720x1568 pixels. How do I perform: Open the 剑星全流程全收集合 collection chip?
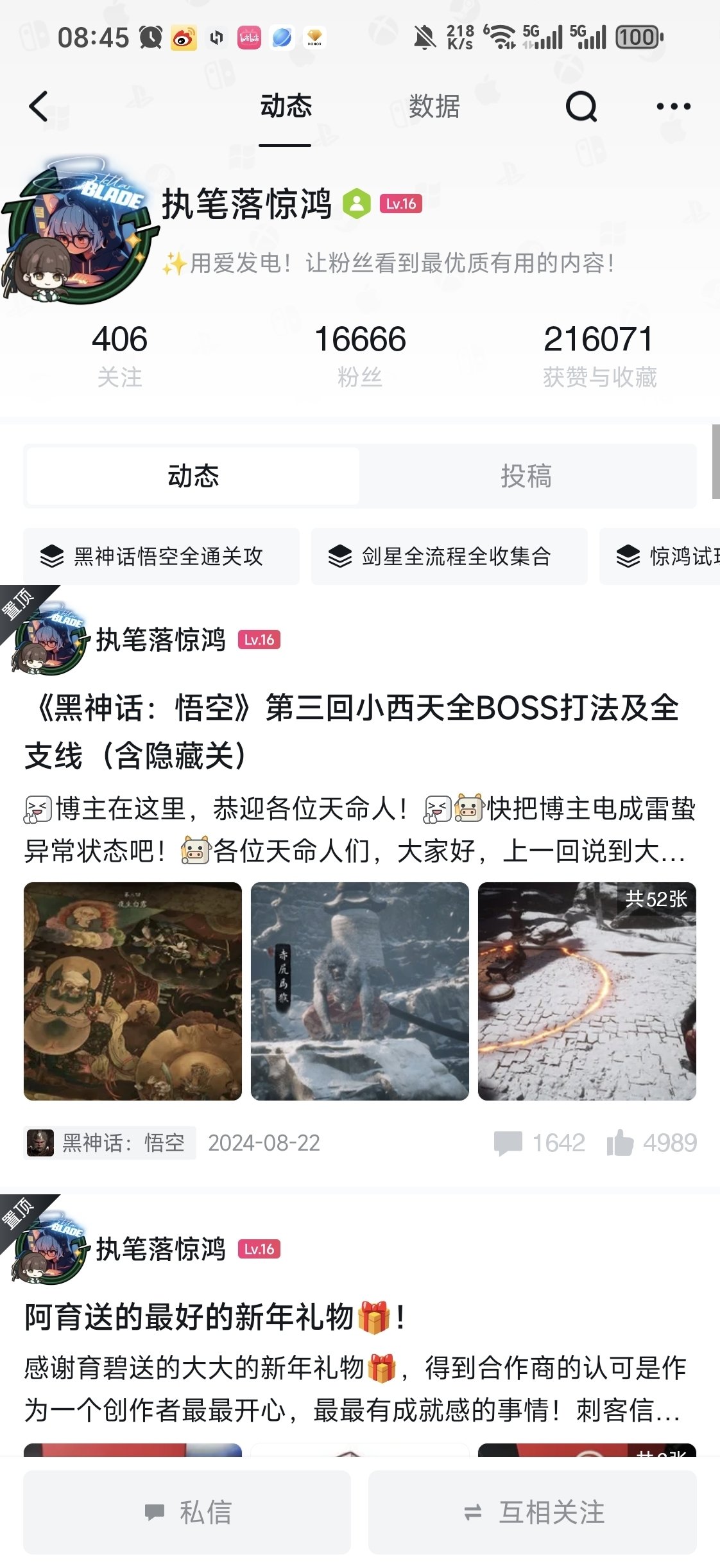point(449,556)
